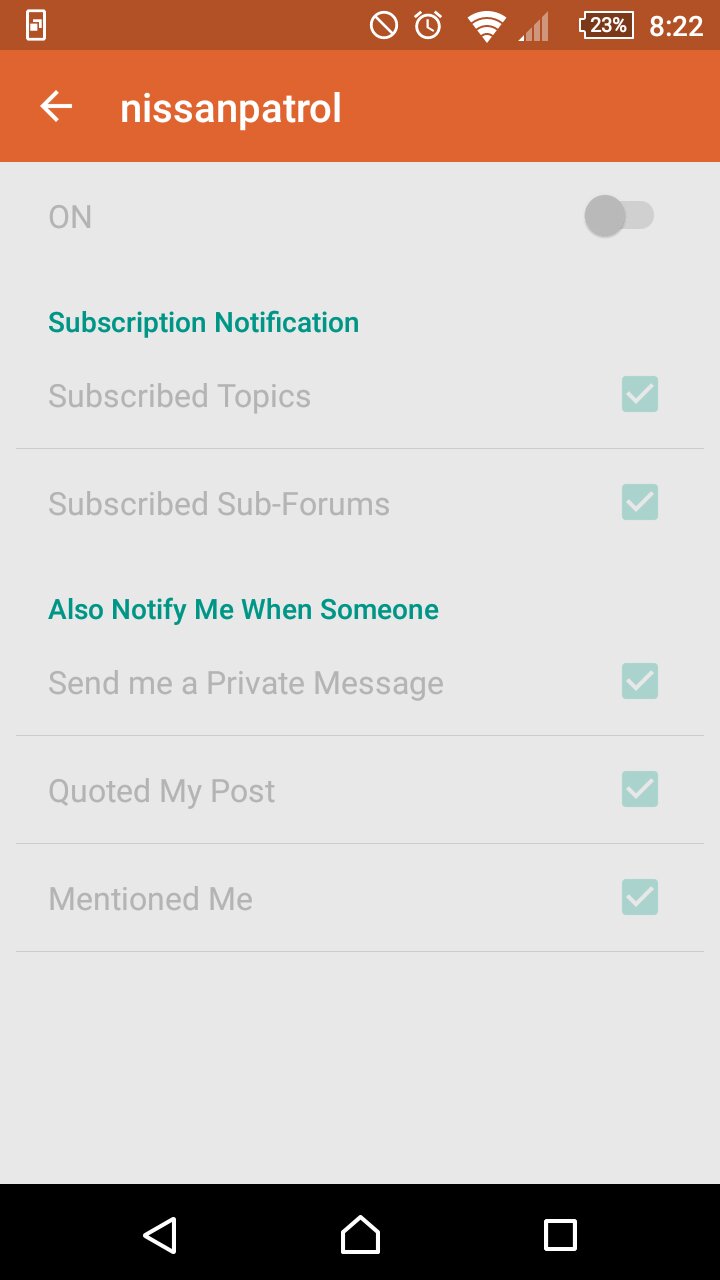This screenshot has height=1280, width=720.
Task: Go back using the toolbar arrow
Action: [x=57, y=107]
